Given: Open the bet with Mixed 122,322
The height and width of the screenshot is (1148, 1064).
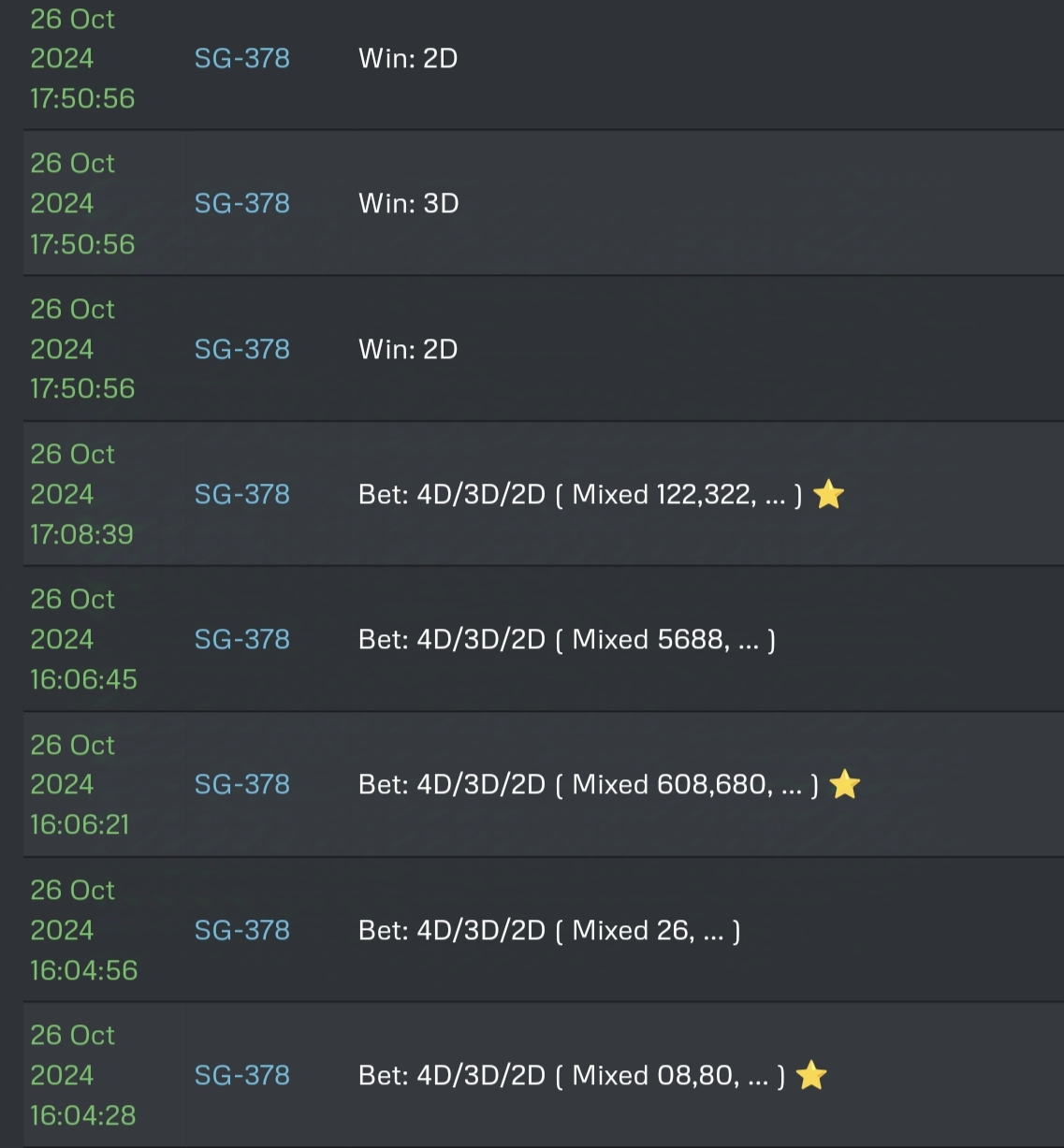Looking at the screenshot, I should pyautogui.click(x=580, y=494).
